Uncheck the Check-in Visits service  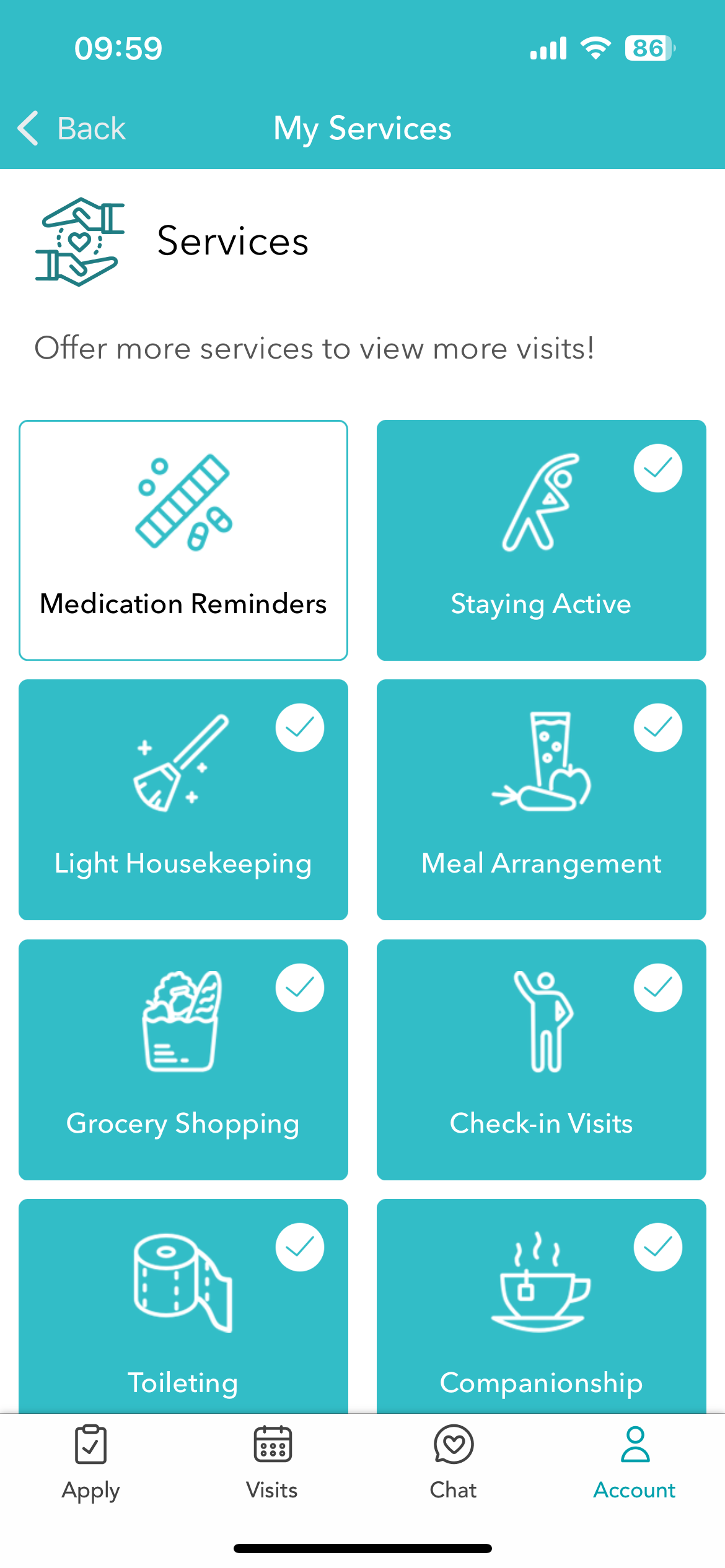(x=541, y=1060)
